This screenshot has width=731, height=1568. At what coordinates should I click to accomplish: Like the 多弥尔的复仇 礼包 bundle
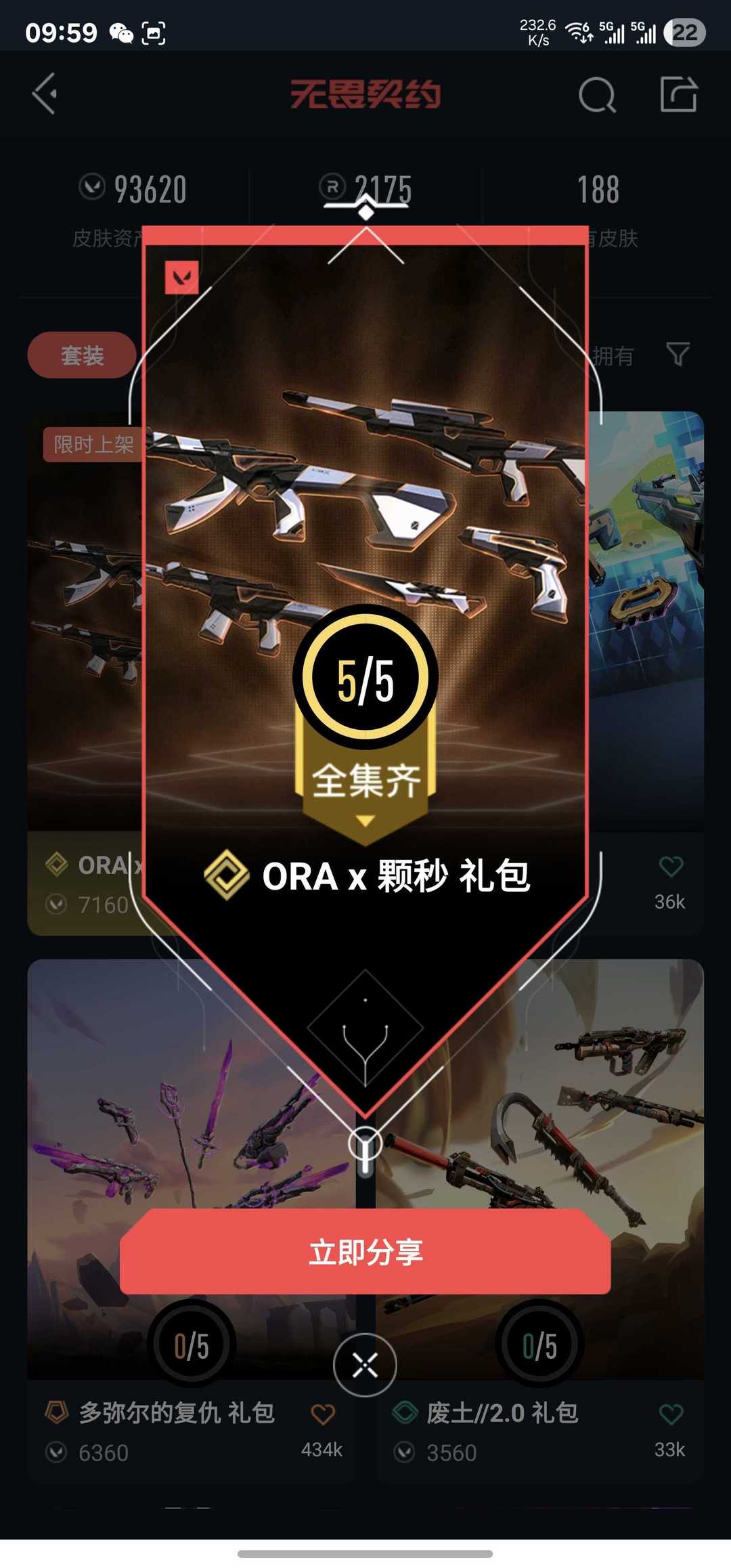322,1414
